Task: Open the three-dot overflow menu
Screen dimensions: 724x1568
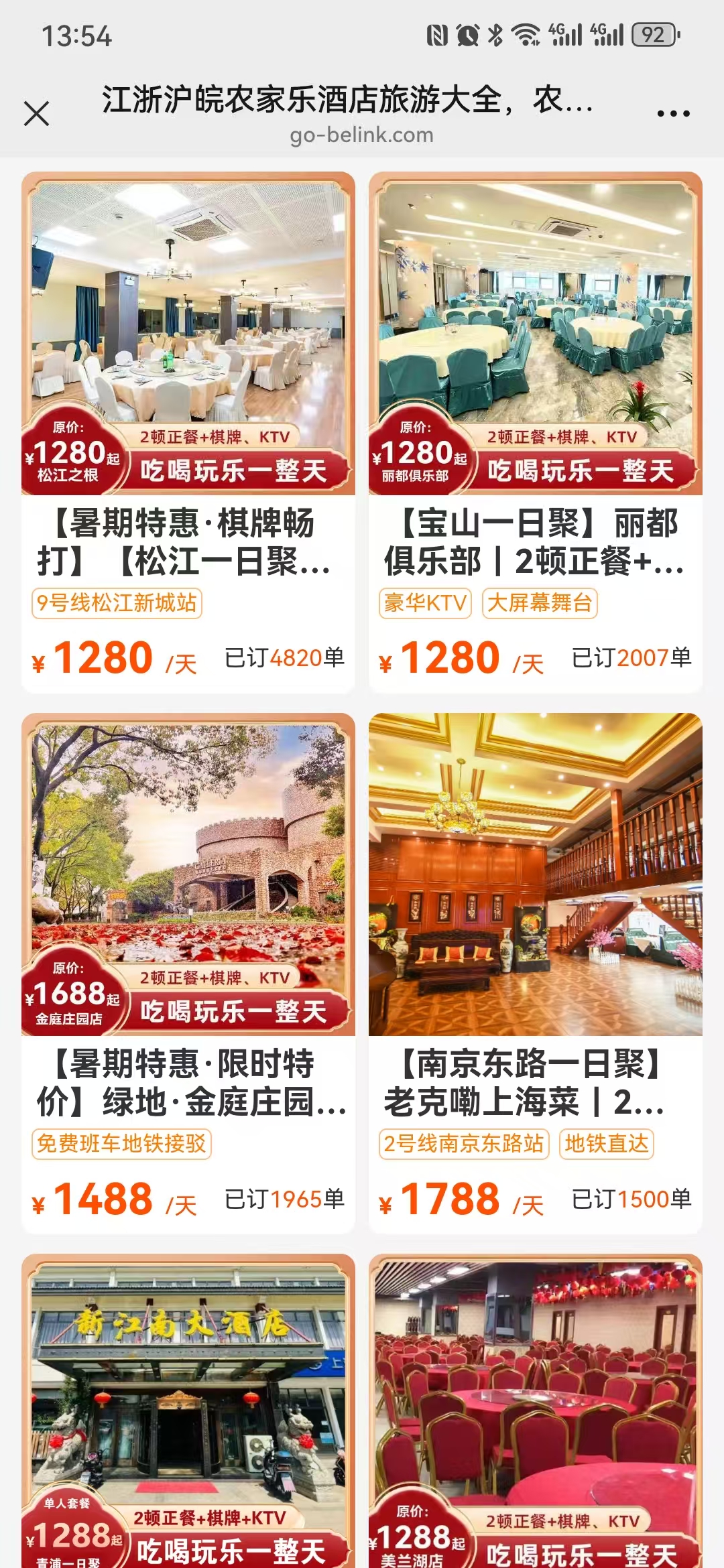Action: point(673,113)
